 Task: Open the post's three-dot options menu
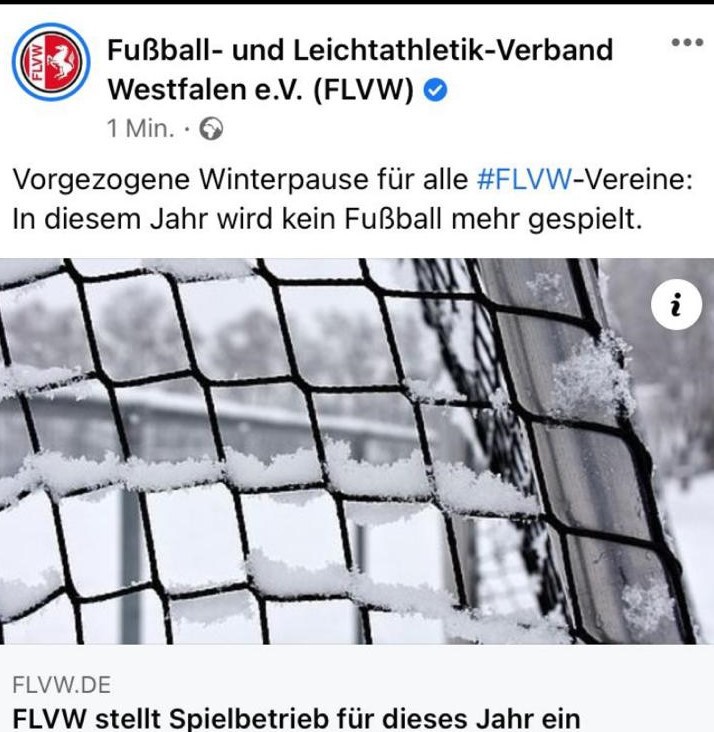pos(687,43)
